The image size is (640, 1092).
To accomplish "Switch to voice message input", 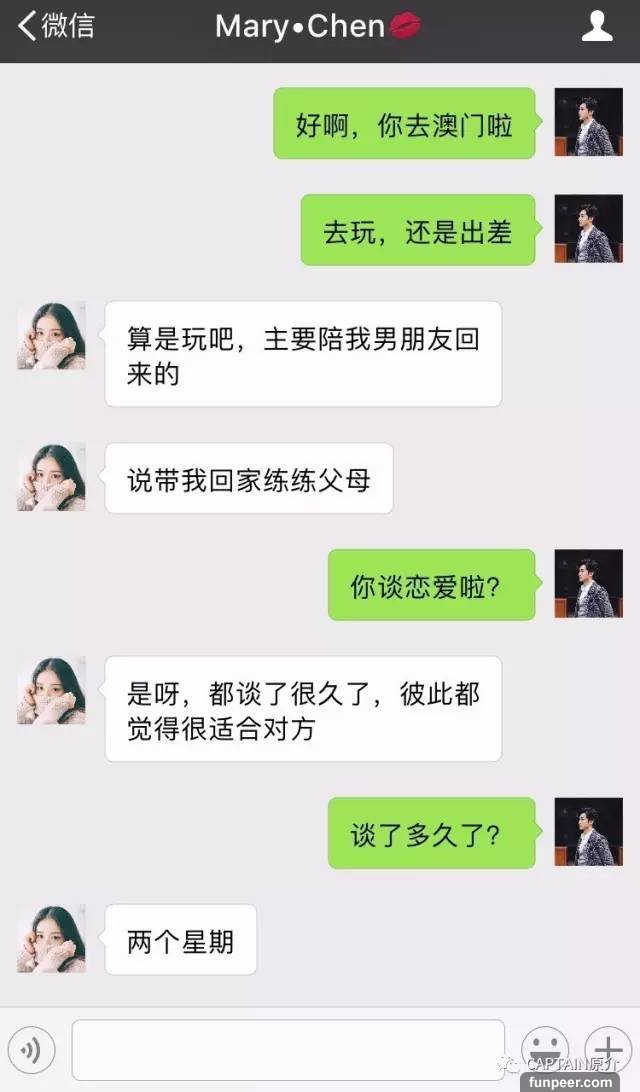I will pyautogui.click(x=35, y=1050).
